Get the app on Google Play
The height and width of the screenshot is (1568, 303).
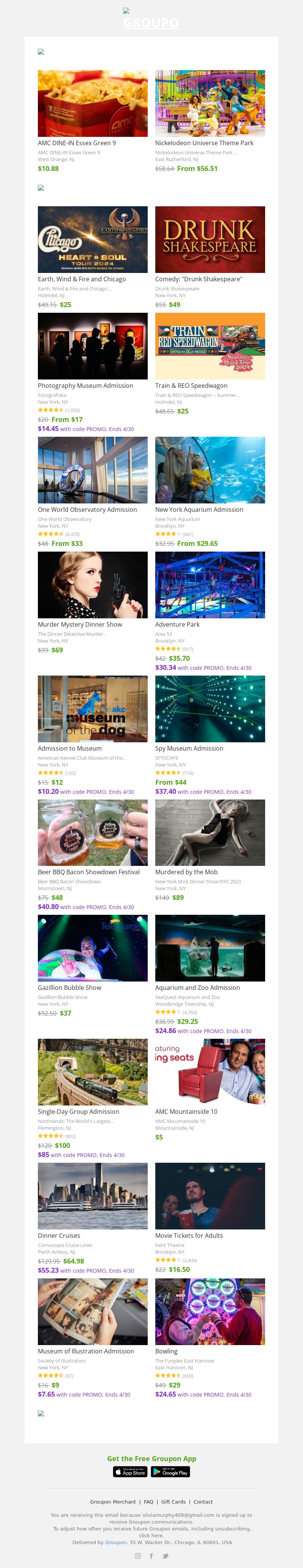[170, 1472]
